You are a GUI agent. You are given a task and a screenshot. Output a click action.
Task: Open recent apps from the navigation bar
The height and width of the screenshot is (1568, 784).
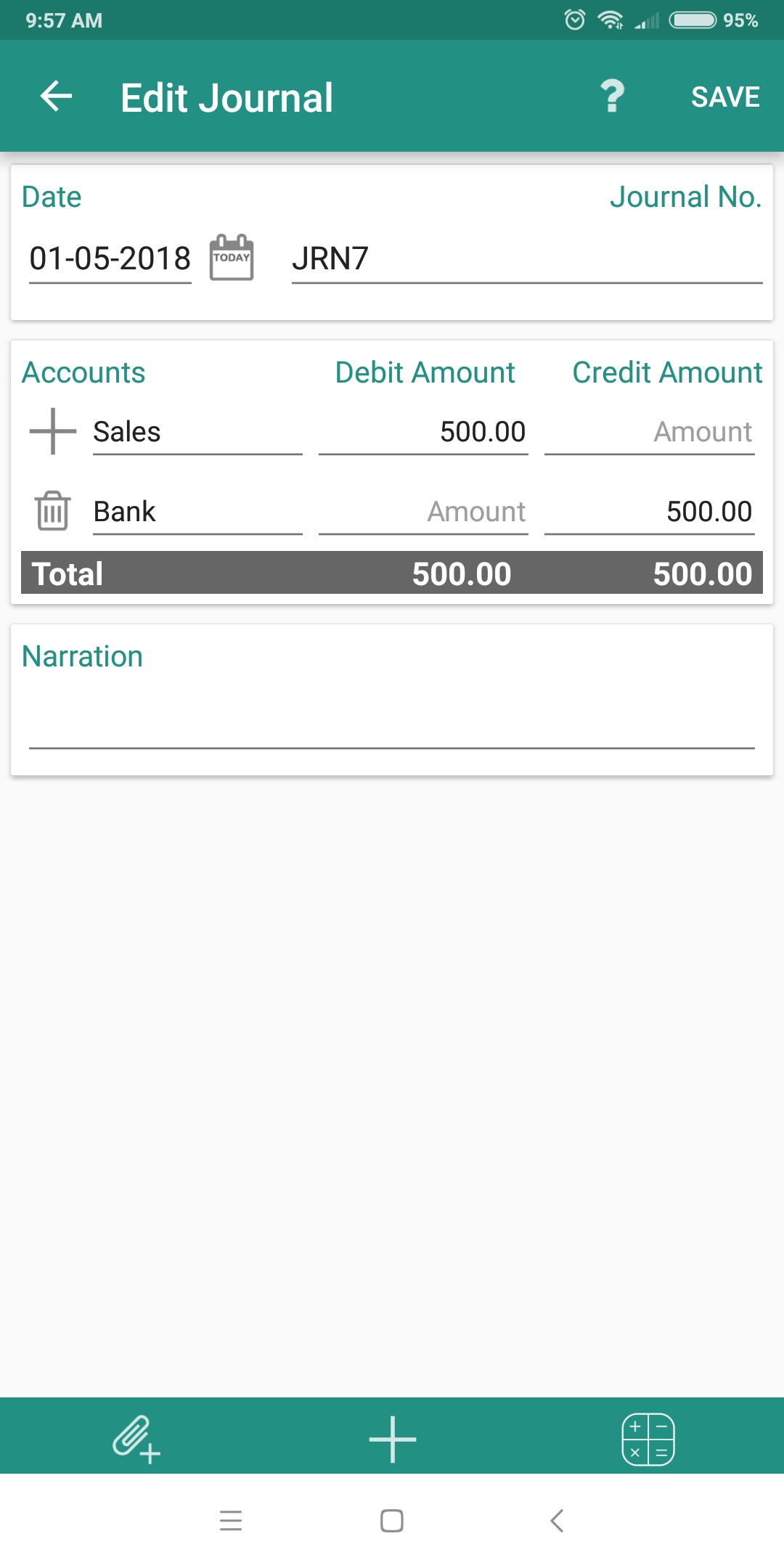[x=231, y=1520]
